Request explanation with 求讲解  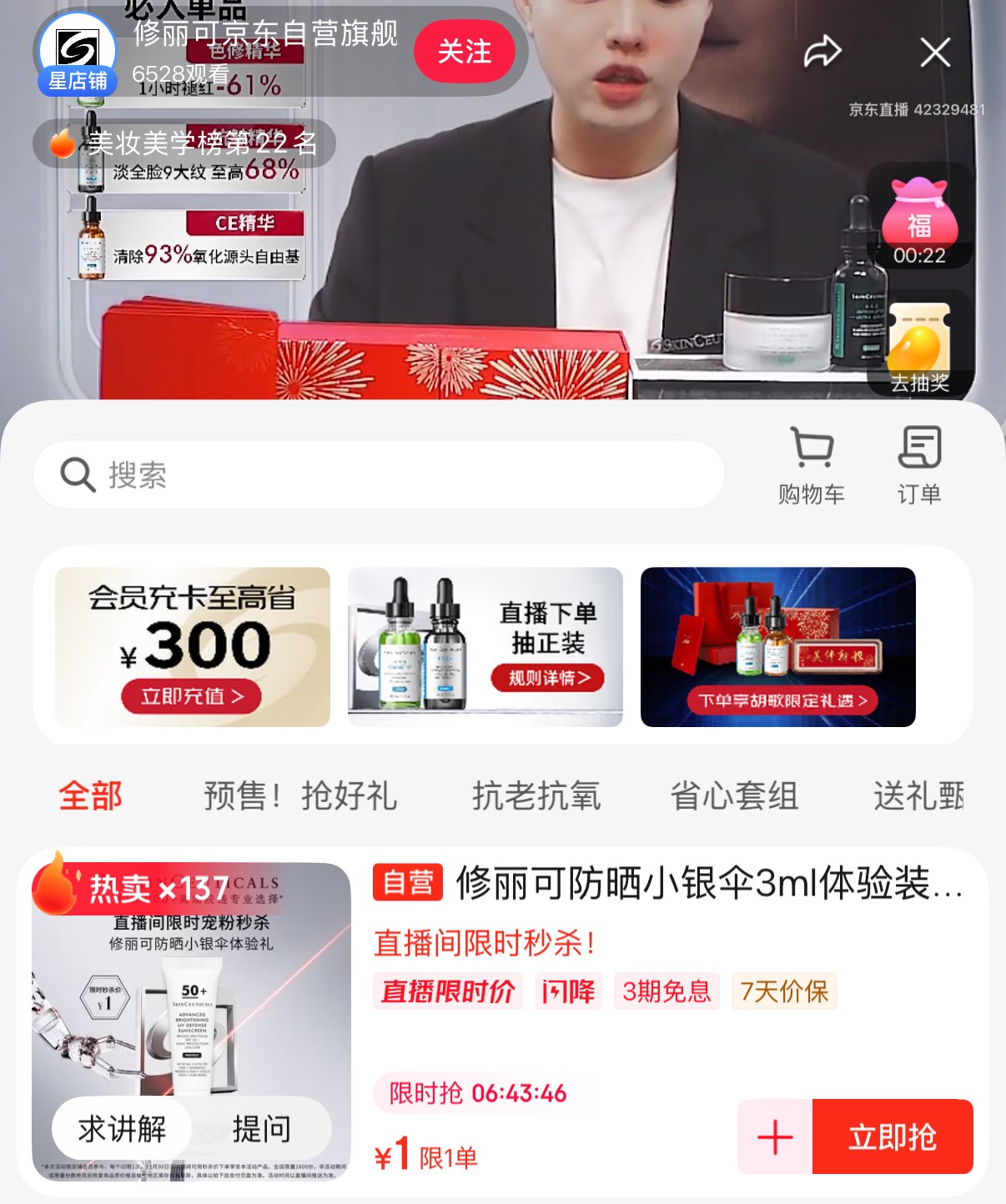(x=123, y=1129)
